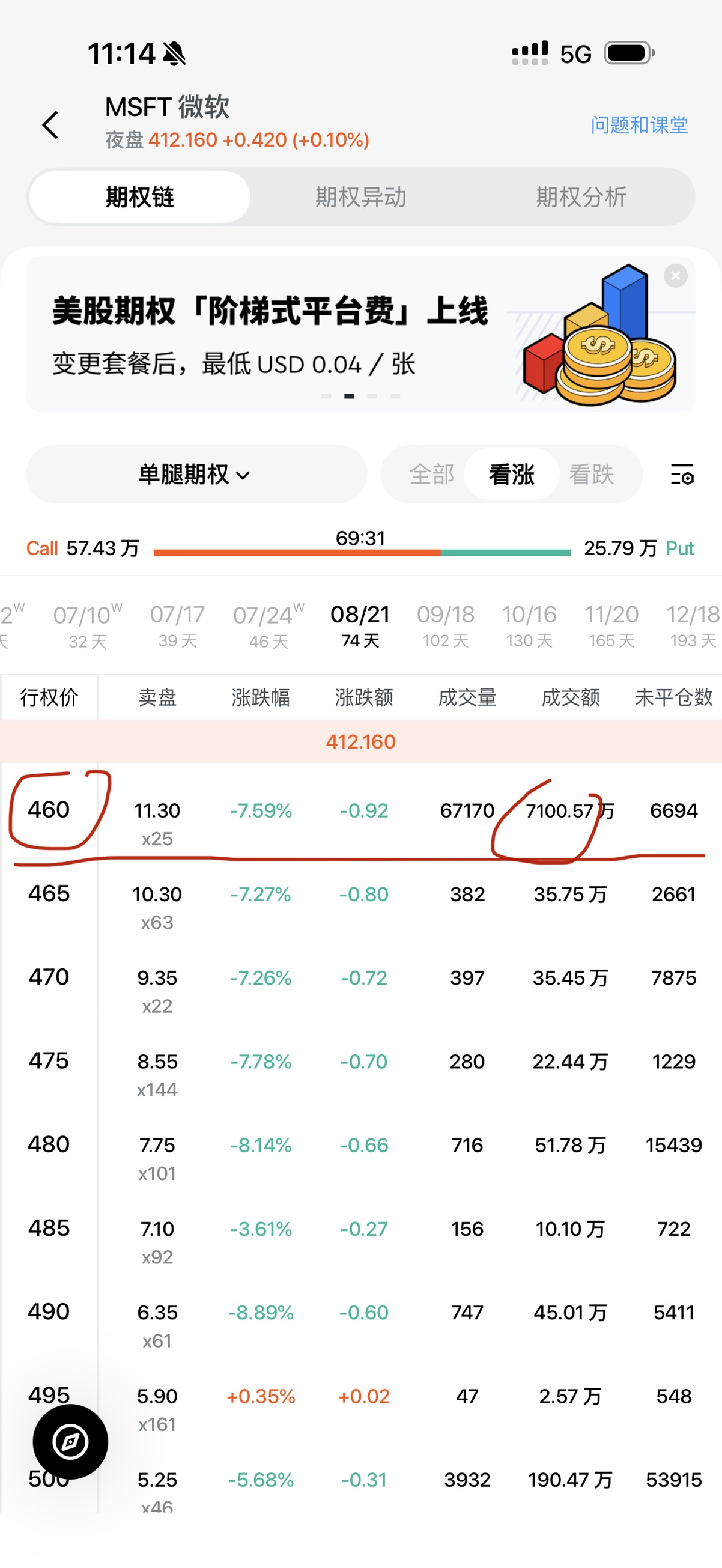Image resolution: width=722 pixels, height=1568 pixels.
Task: Sort by the 涨跌幅 column header
Action: 261,697
